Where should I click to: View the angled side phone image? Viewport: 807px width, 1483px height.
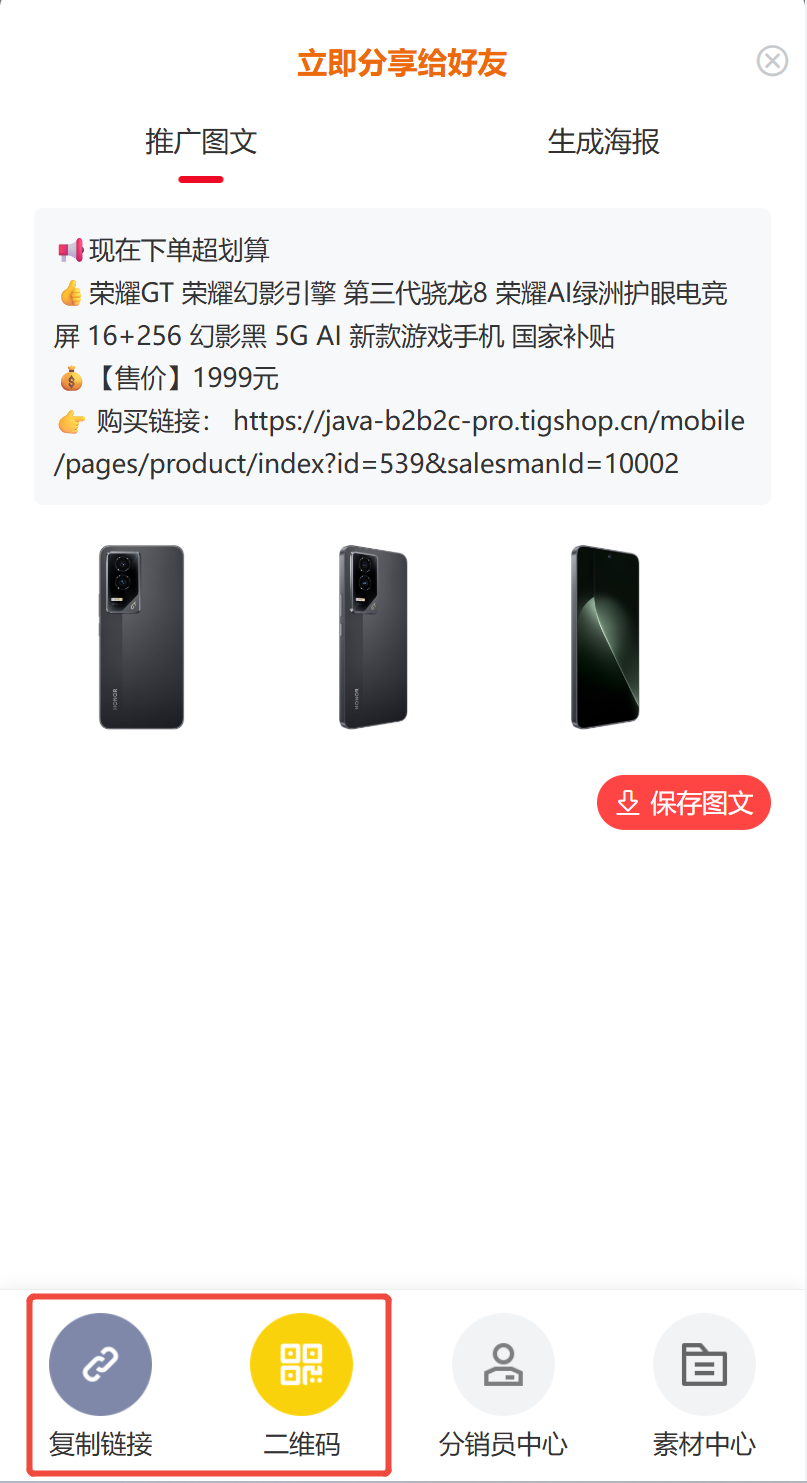point(373,637)
